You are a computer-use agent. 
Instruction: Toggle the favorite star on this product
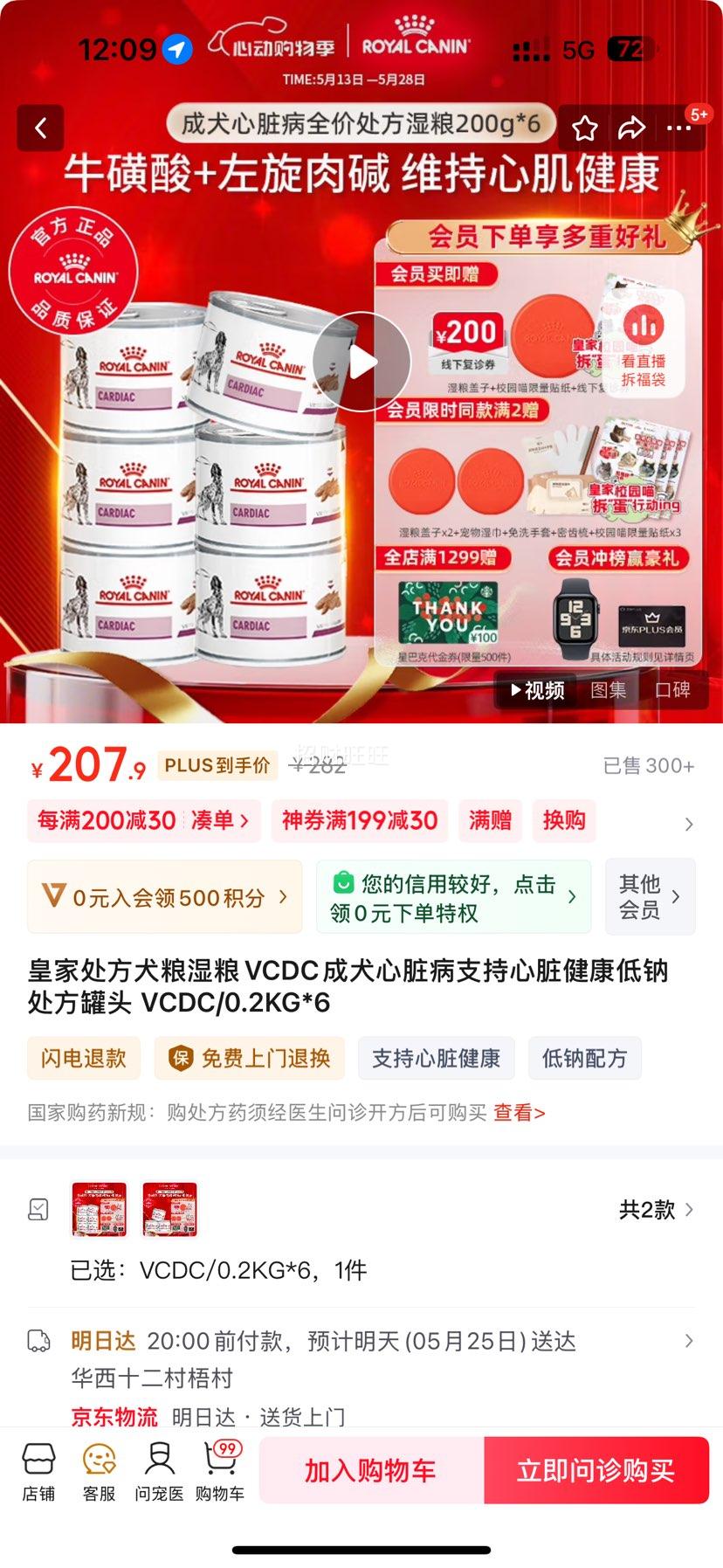point(587,128)
